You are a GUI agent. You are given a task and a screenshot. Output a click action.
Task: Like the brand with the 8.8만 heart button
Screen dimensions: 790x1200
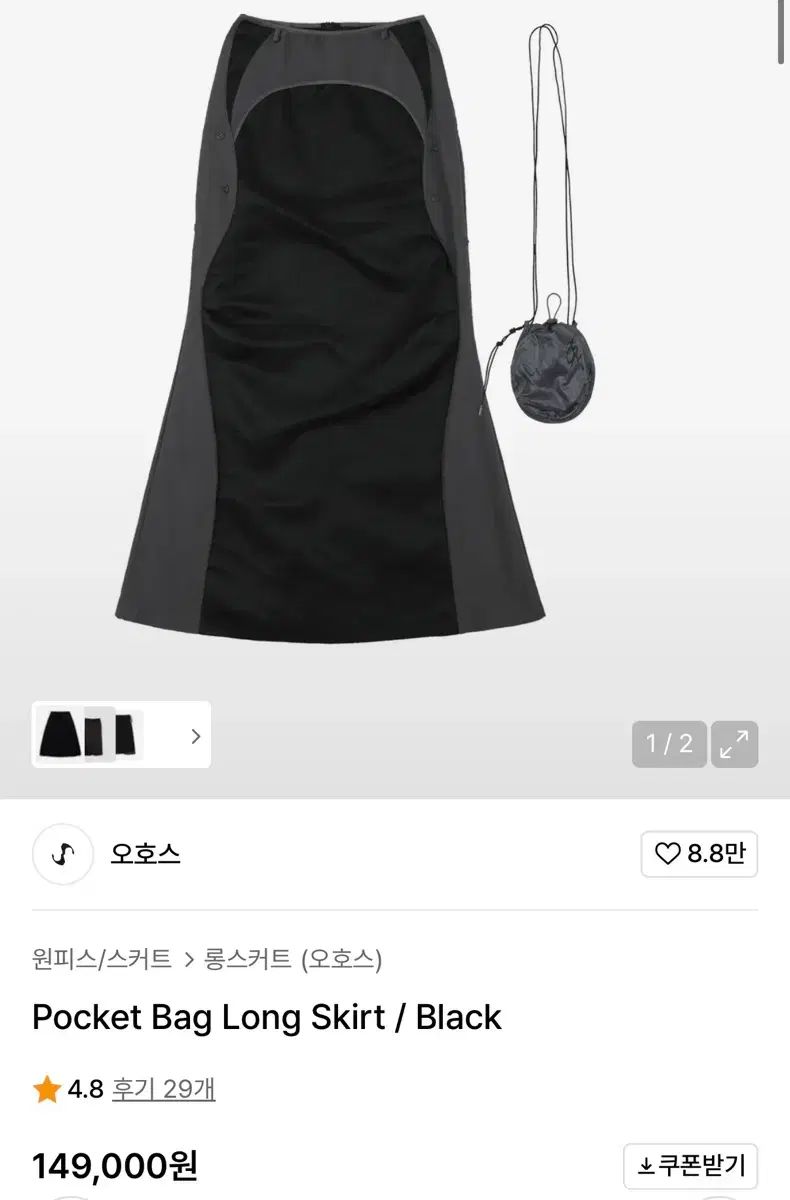point(699,854)
